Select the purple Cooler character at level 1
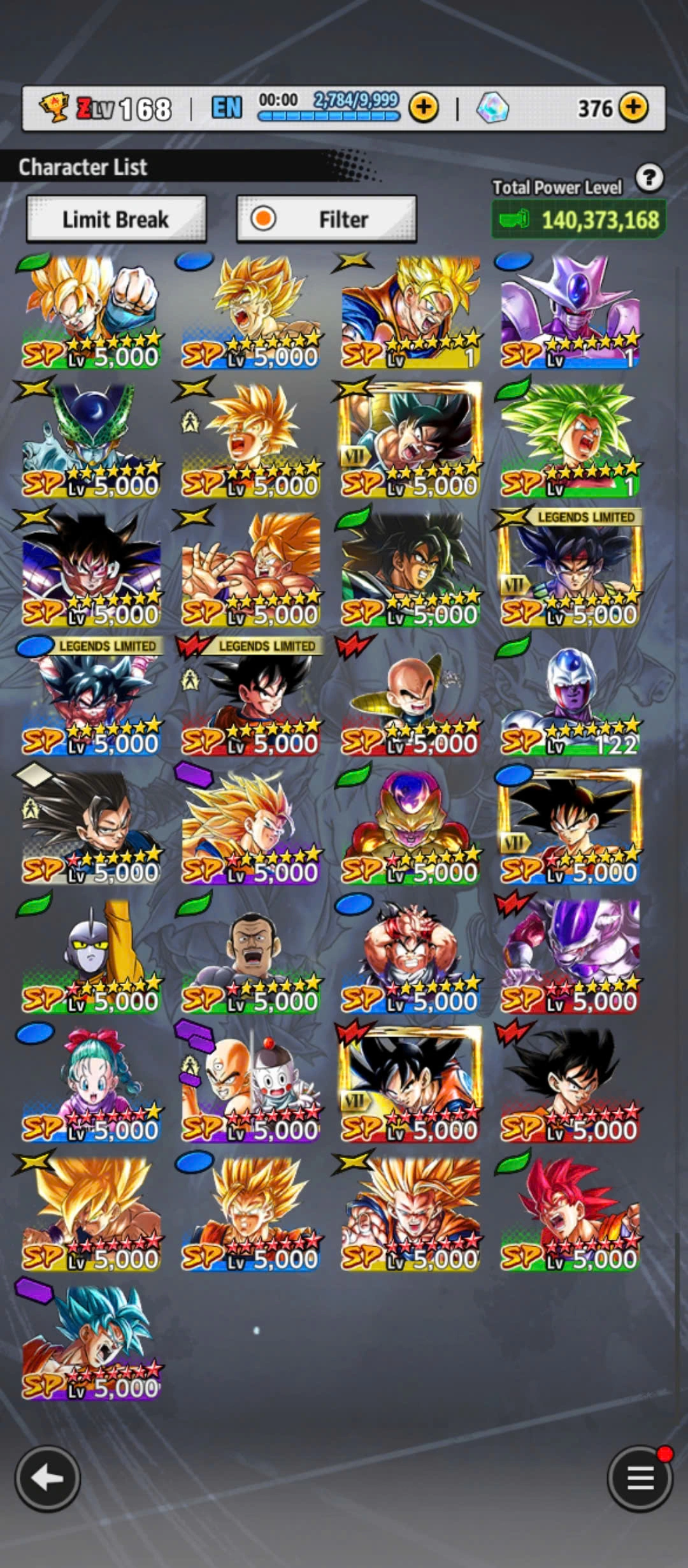Screen dimensions: 688x1568 570,312
